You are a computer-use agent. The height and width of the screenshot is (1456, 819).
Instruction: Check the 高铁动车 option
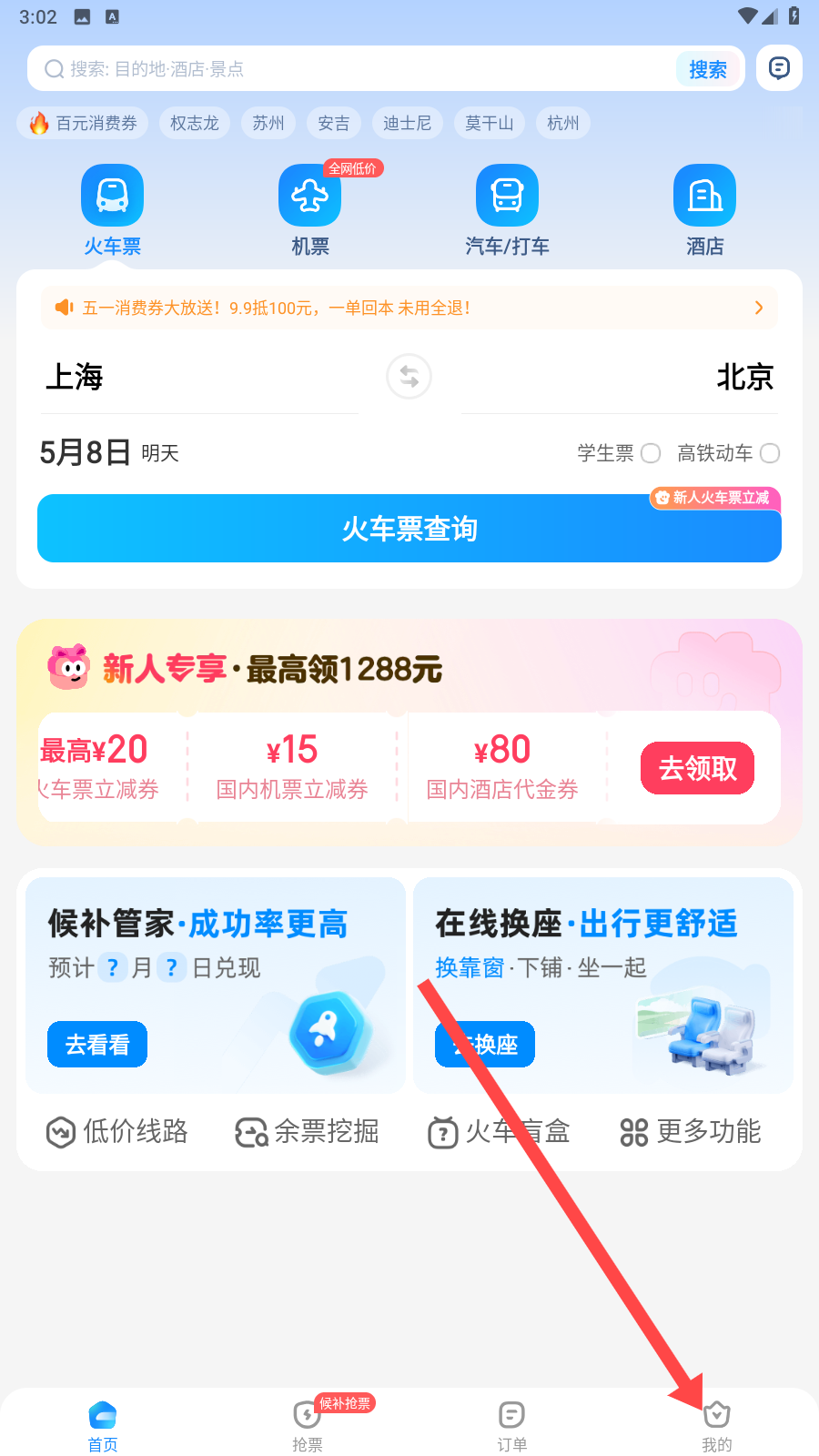click(x=769, y=453)
